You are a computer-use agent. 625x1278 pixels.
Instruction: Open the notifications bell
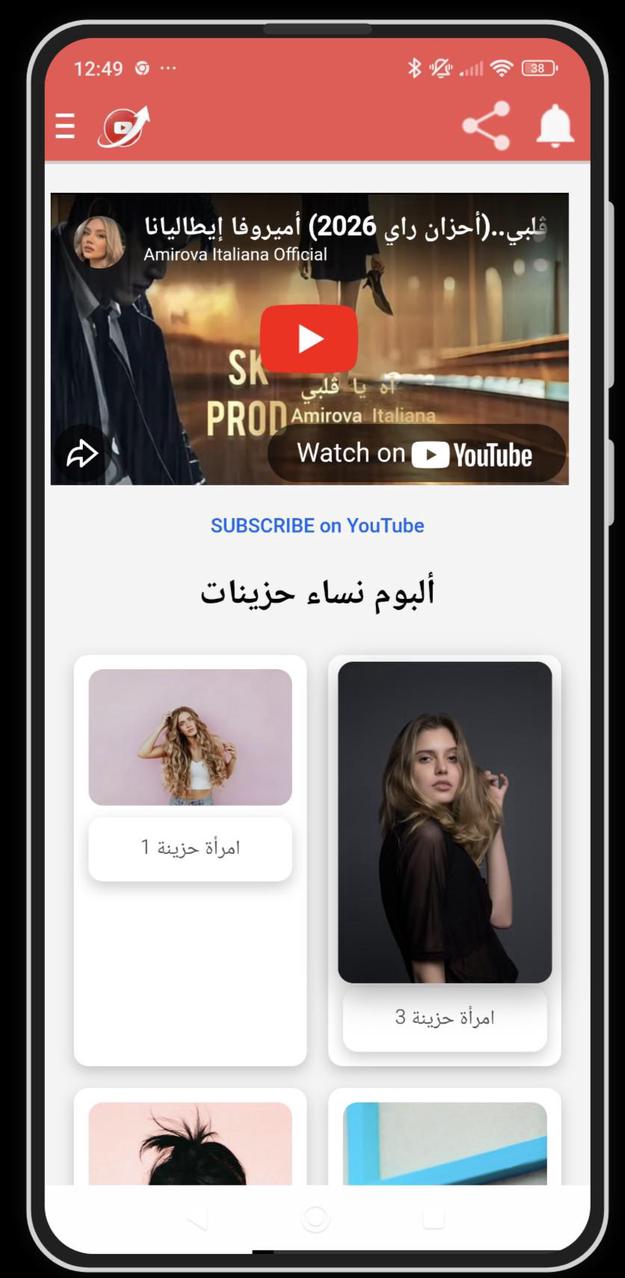(555, 126)
